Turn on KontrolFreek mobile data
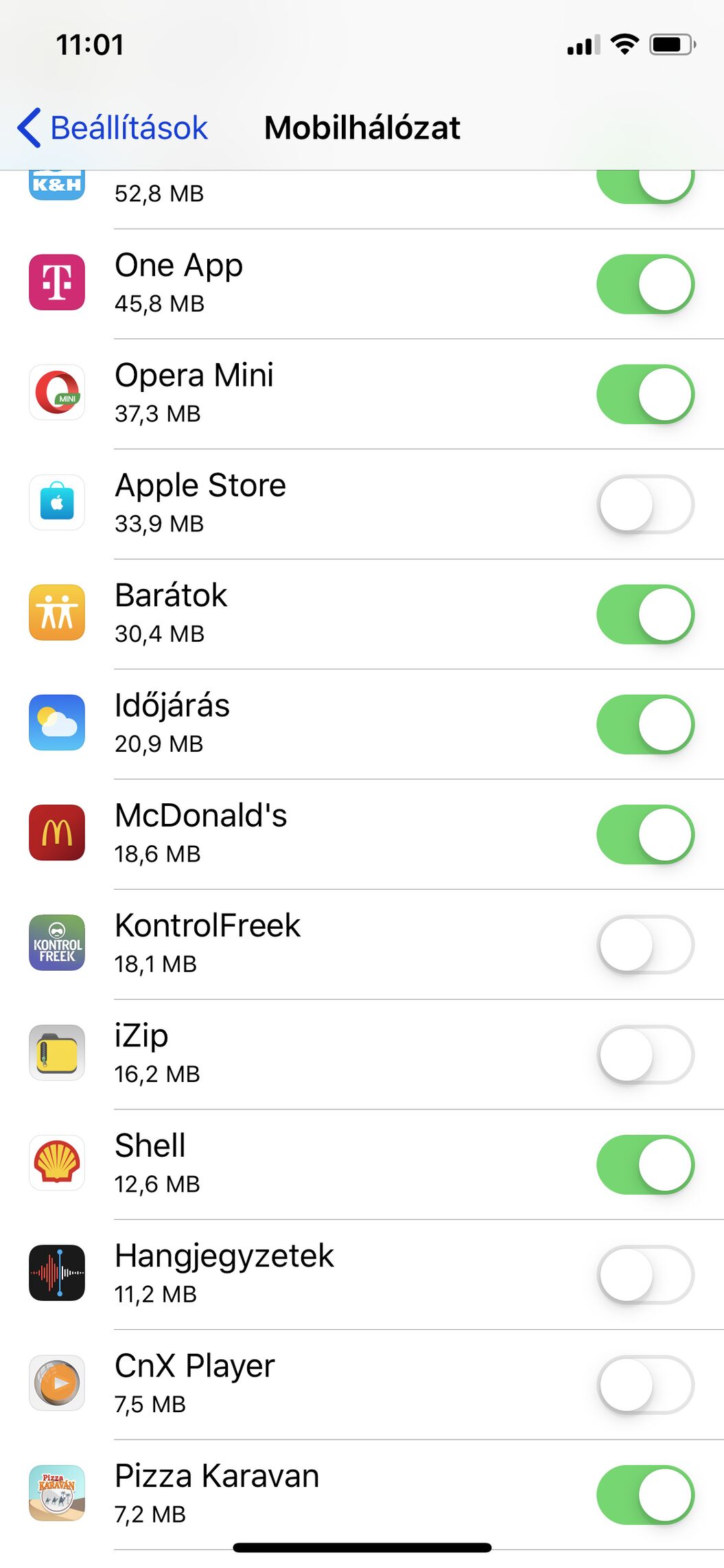Viewport: 724px width, 1568px height. (x=645, y=945)
